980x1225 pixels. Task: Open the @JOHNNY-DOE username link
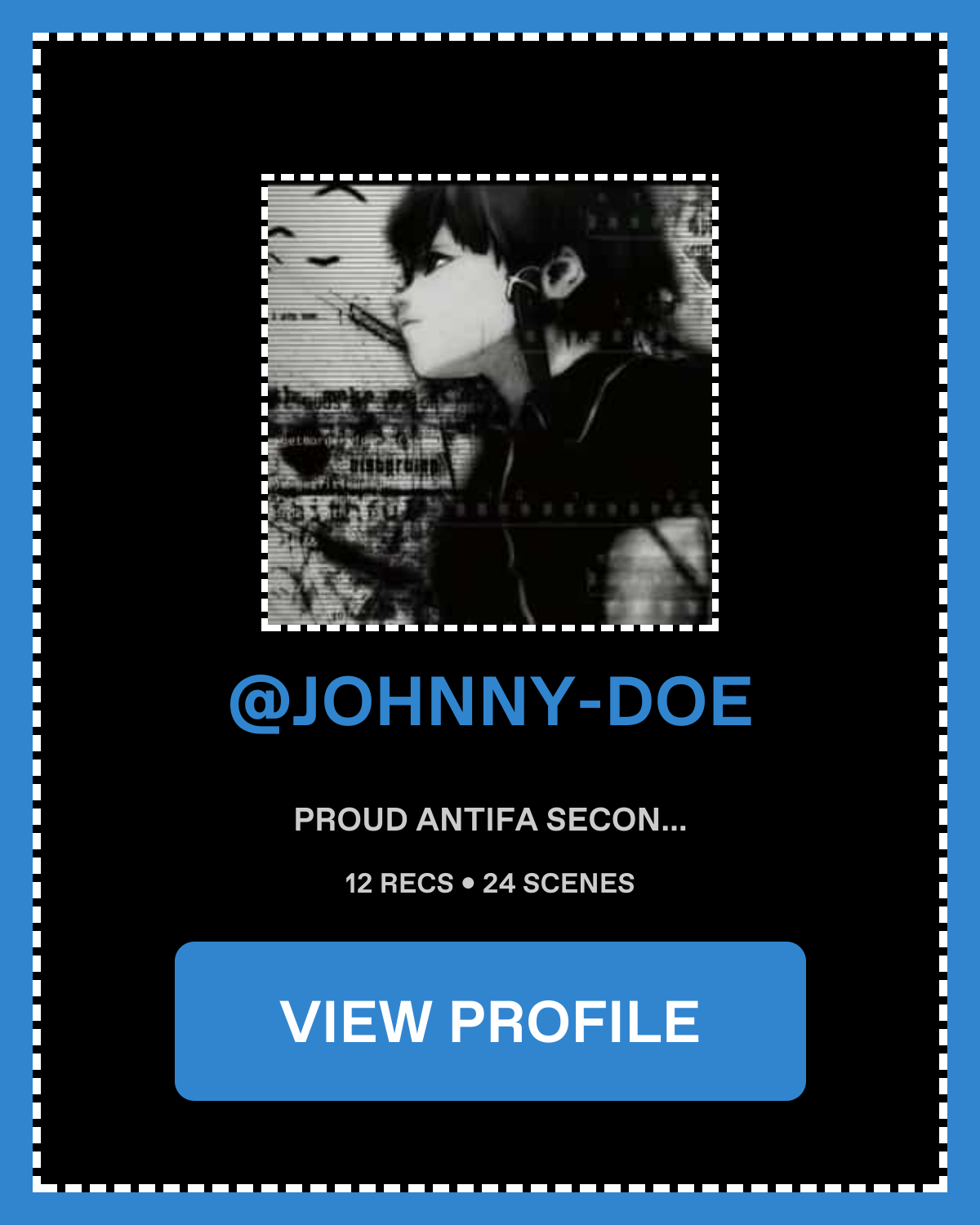pyautogui.click(x=490, y=702)
